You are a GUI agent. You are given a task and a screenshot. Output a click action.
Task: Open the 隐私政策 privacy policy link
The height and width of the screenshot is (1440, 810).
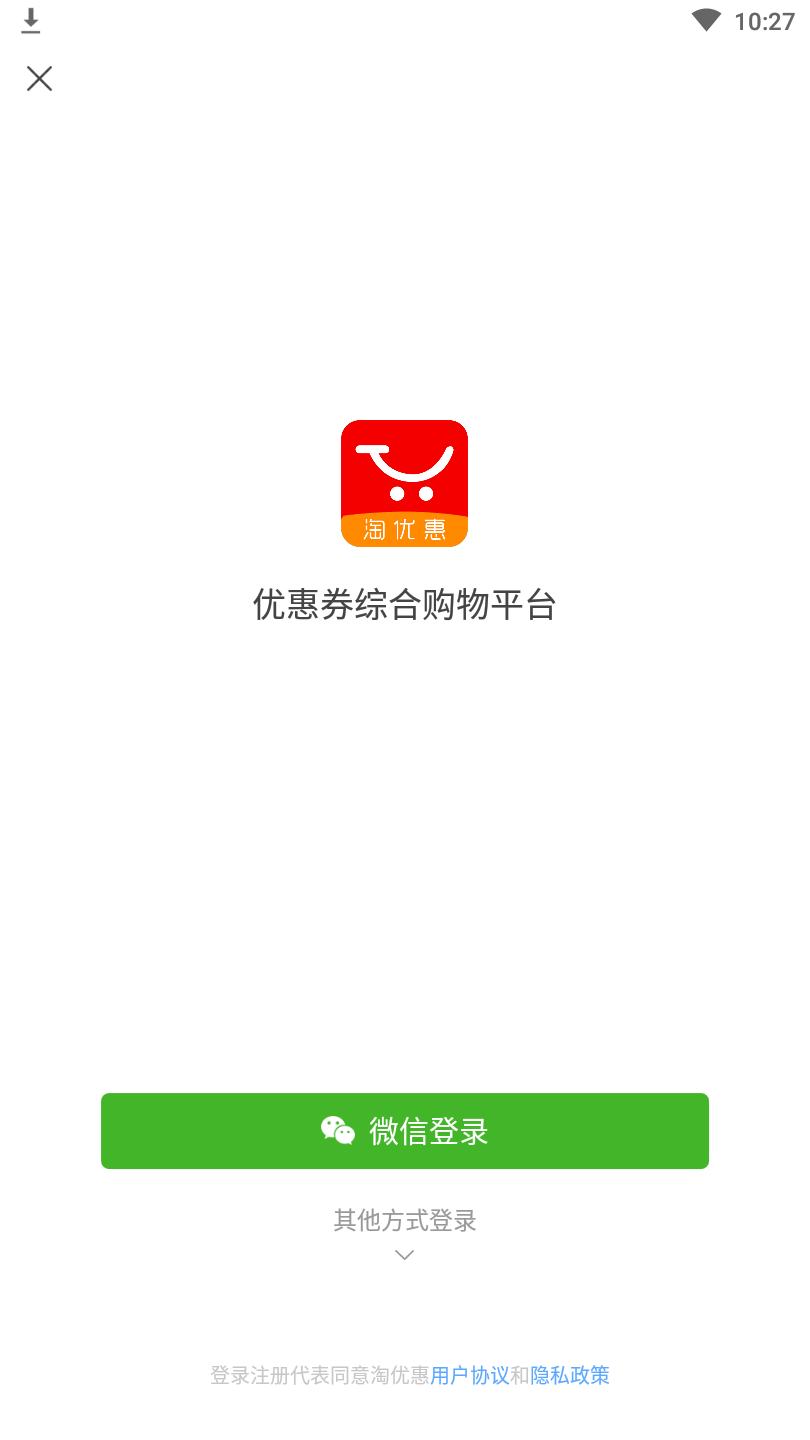pyautogui.click(x=570, y=1375)
